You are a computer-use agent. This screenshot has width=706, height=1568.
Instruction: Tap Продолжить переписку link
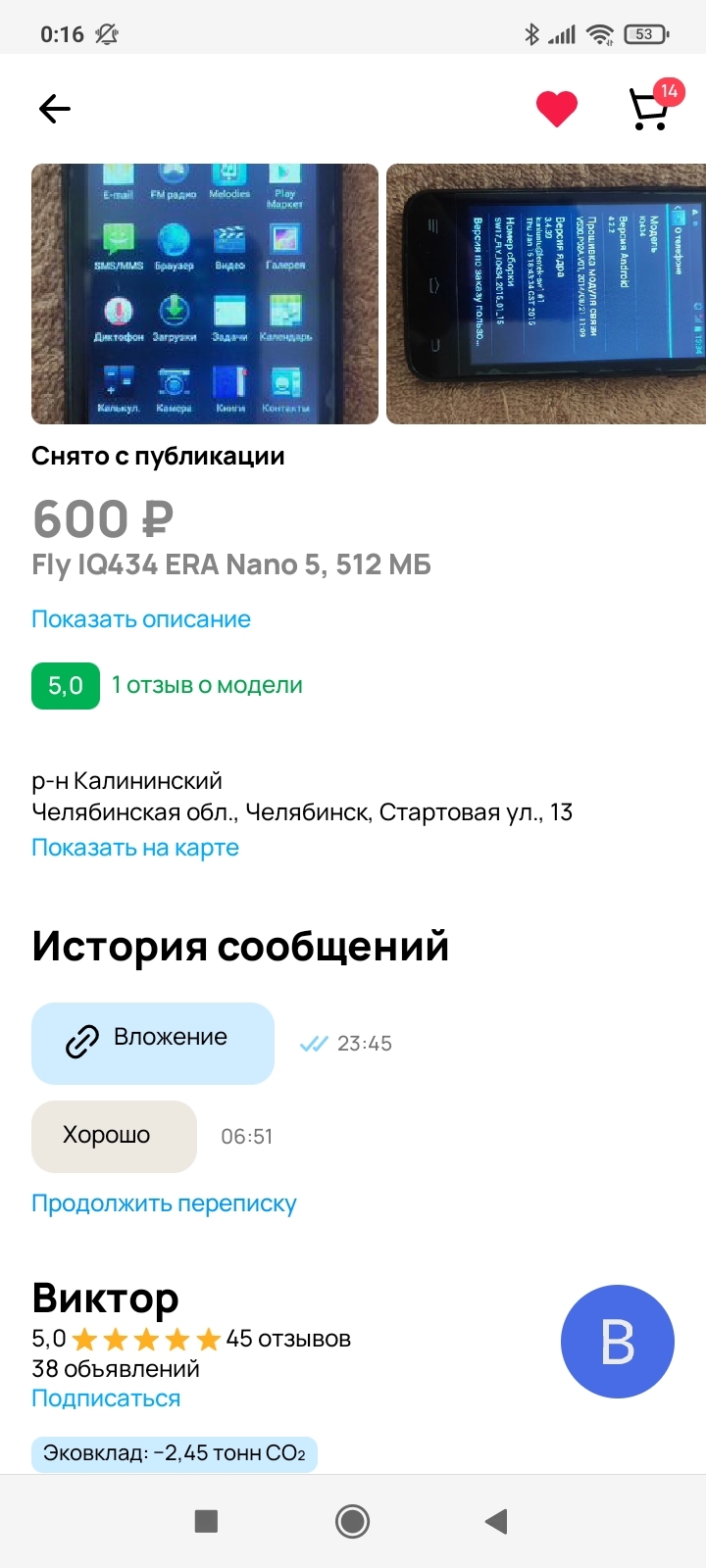(164, 1203)
